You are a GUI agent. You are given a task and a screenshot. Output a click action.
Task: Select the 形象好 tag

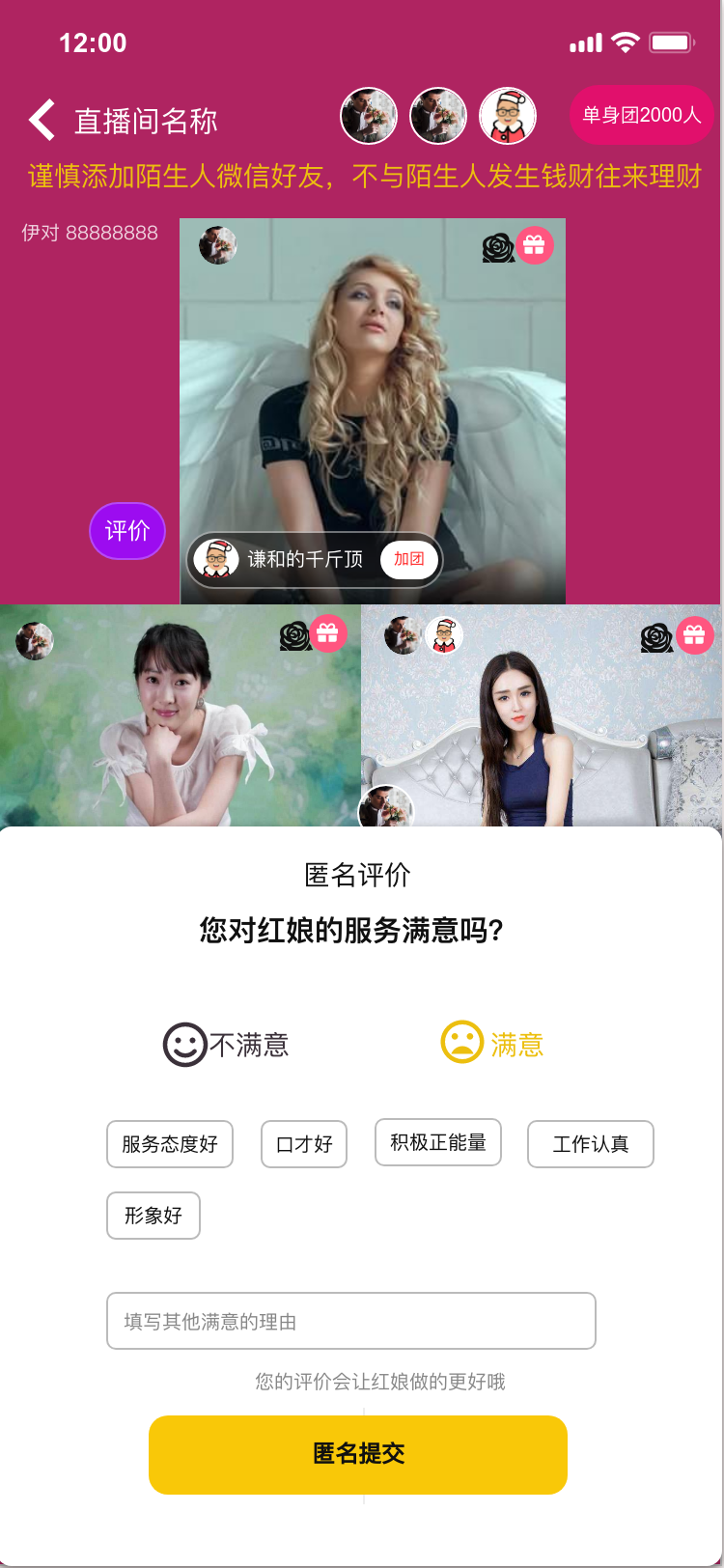pyautogui.click(x=153, y=1216)
